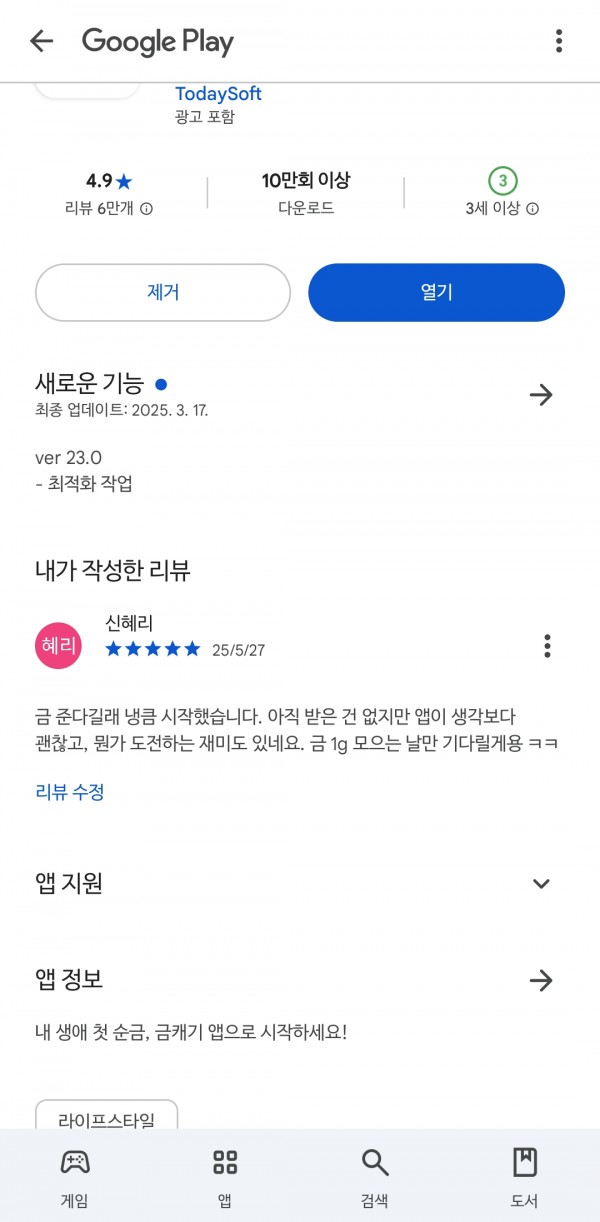Open options menu for 신혜리's review

pyautogui.click(x=547, y=646)
